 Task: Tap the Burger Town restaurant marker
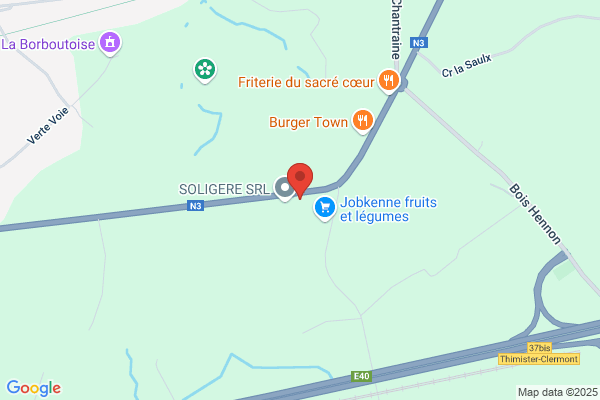tap(363, 123)
